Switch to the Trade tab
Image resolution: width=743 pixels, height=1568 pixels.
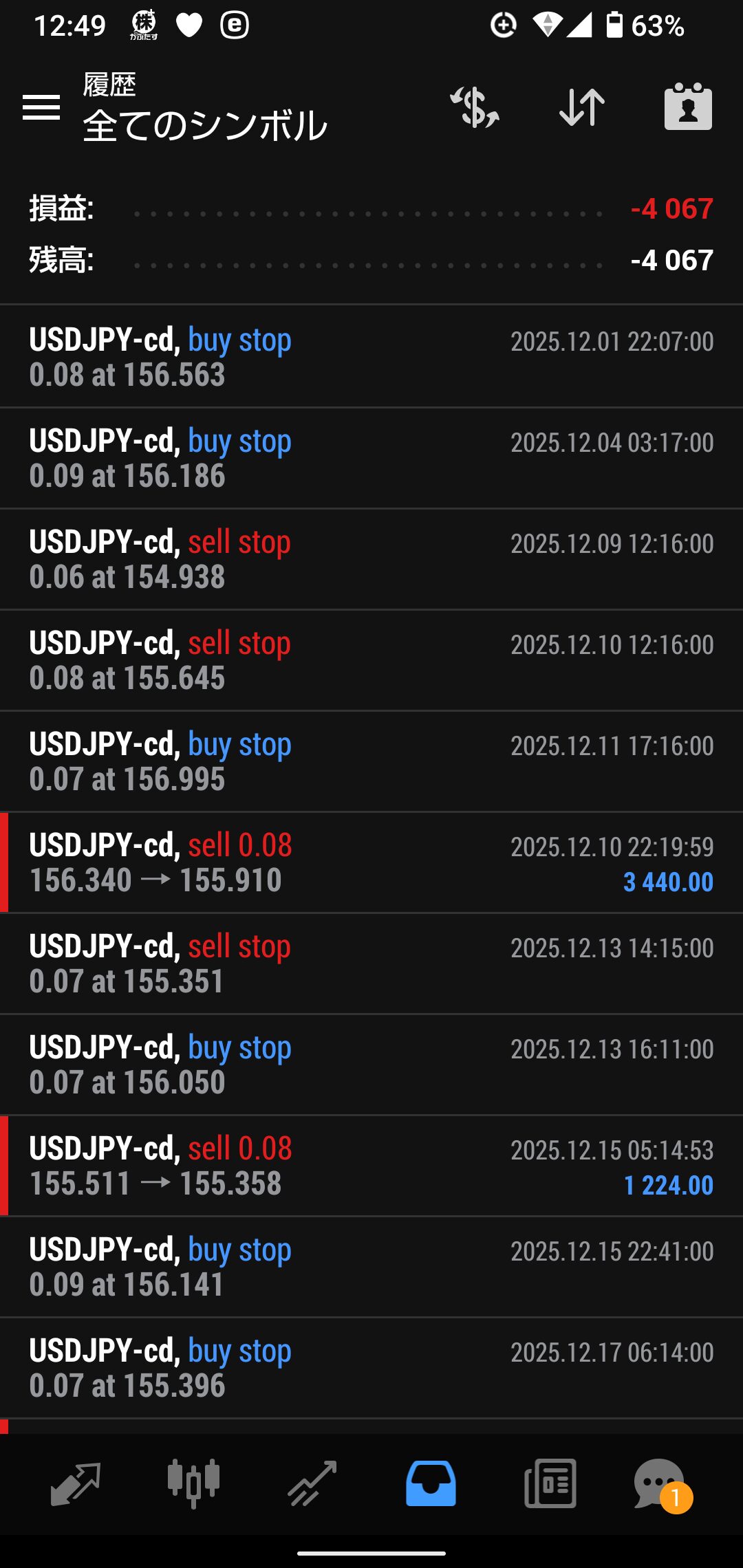312,1483
